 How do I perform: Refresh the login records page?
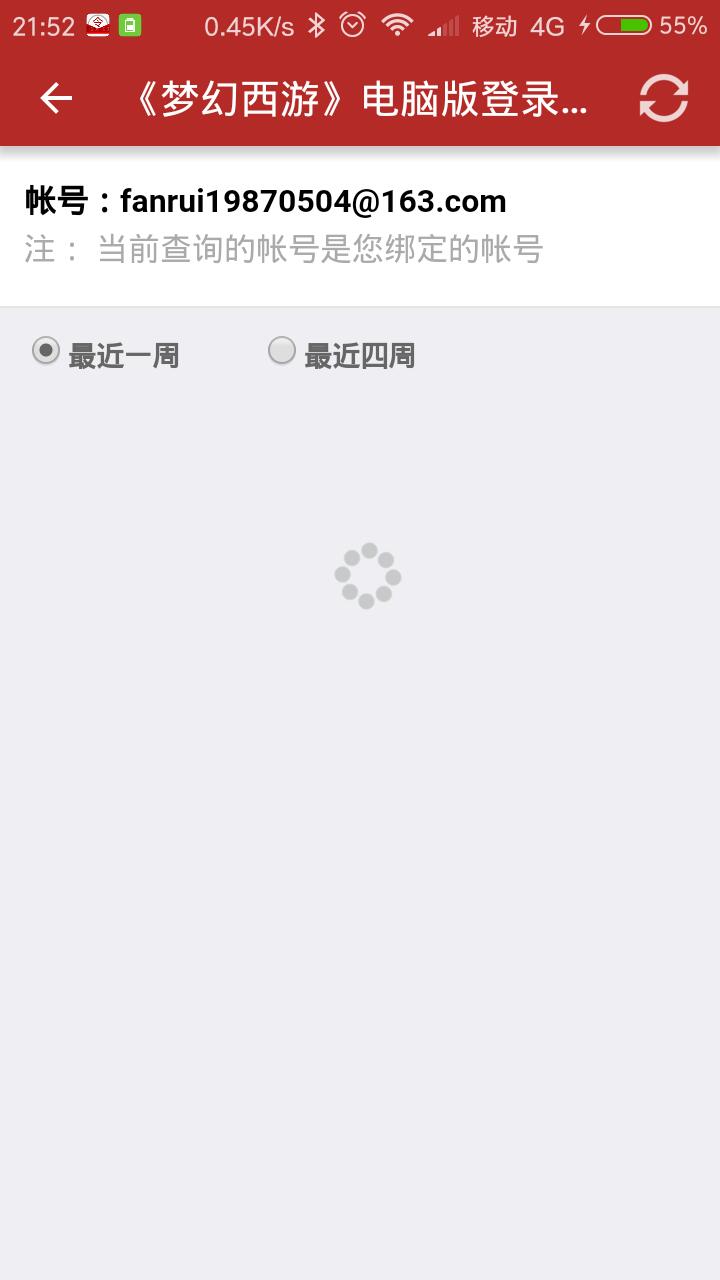point(664,98)
